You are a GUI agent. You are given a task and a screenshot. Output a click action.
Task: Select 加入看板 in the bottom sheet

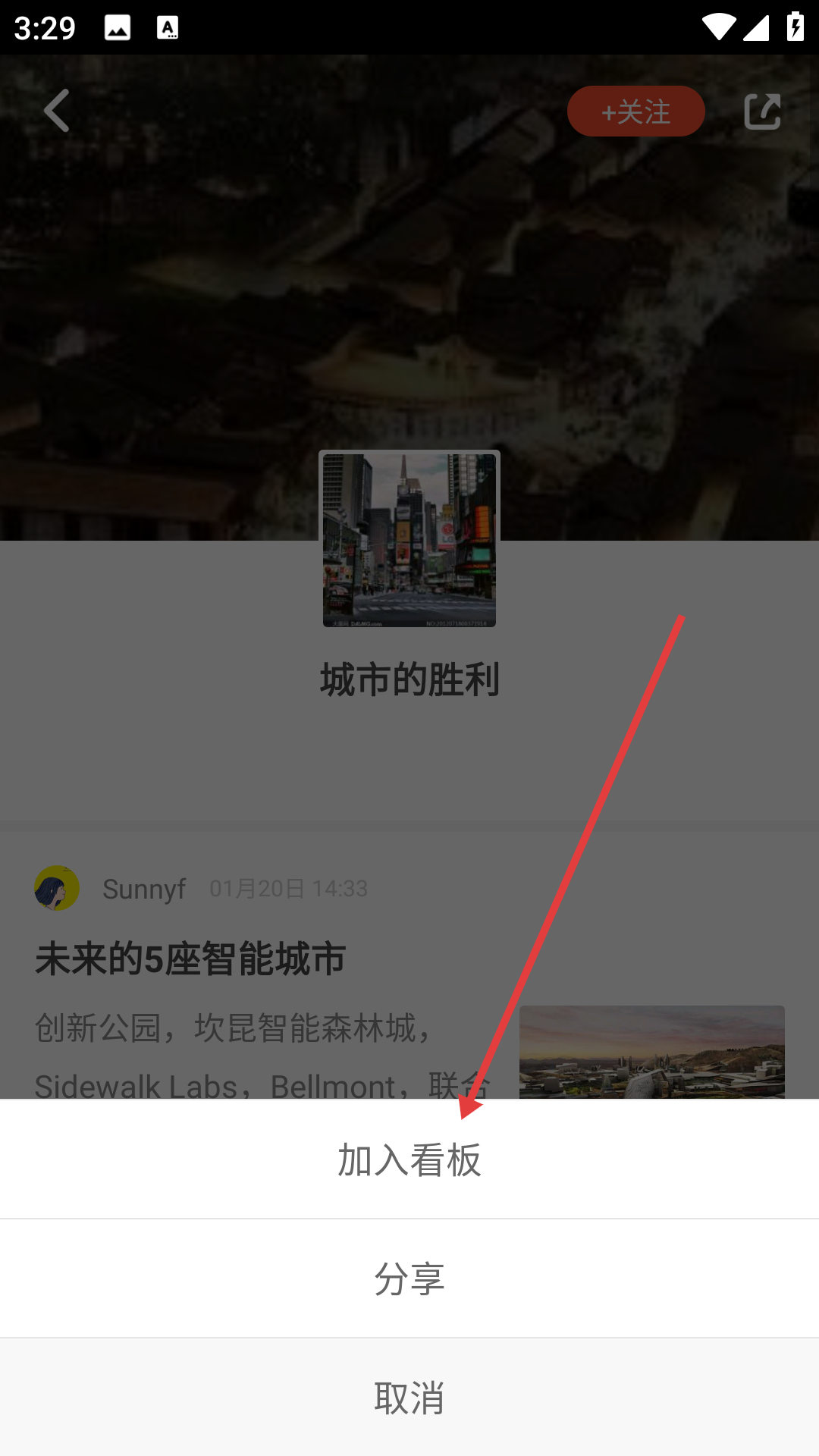pyautogui.click(x=409, y=1159)
